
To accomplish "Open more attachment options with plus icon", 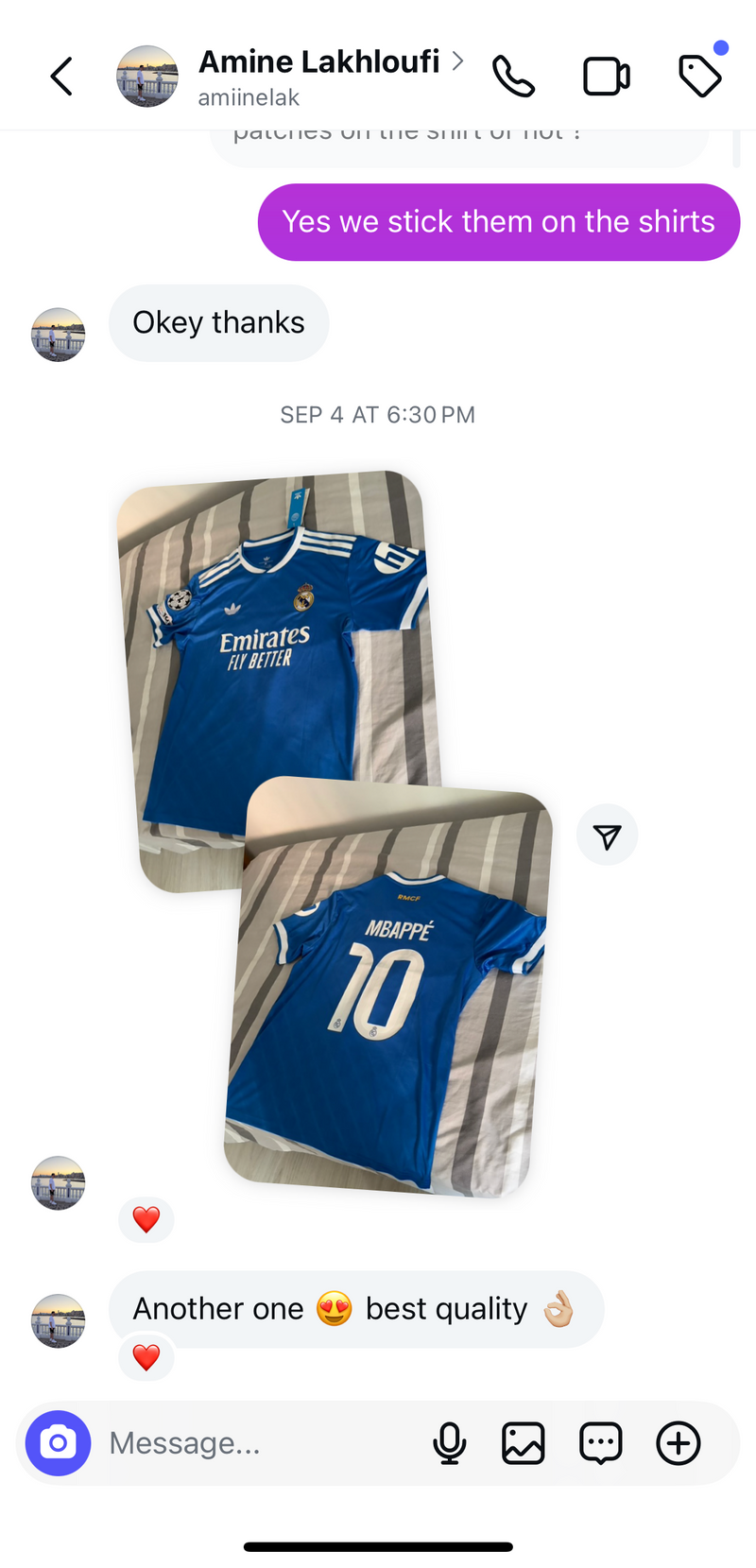I will 678,1443.
